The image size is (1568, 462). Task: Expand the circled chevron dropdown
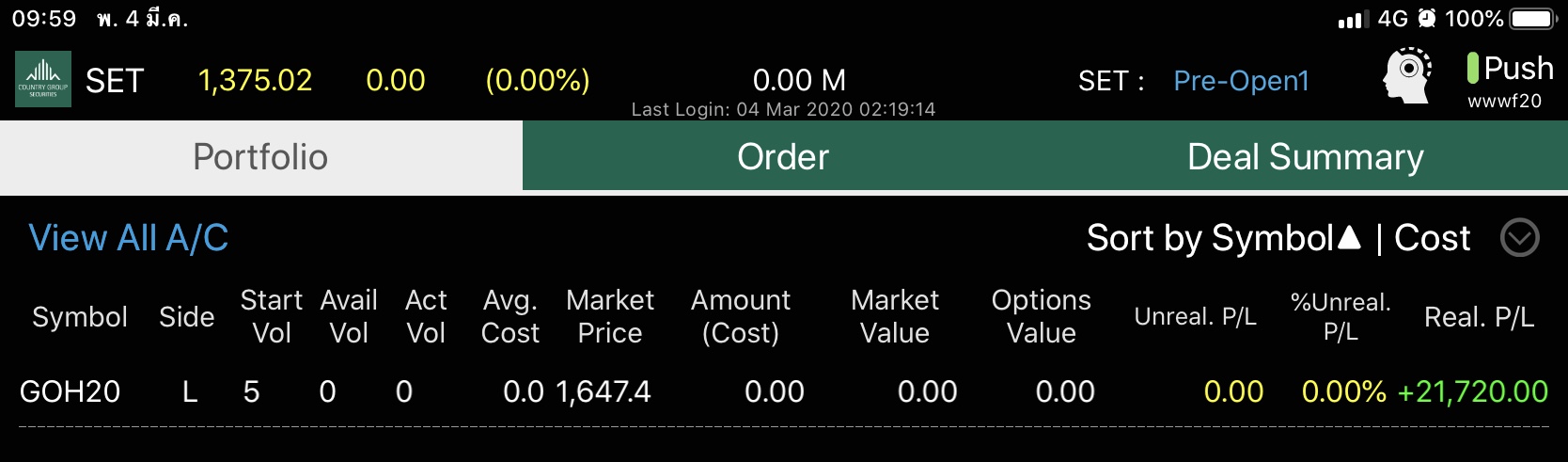pos(1519,238)
